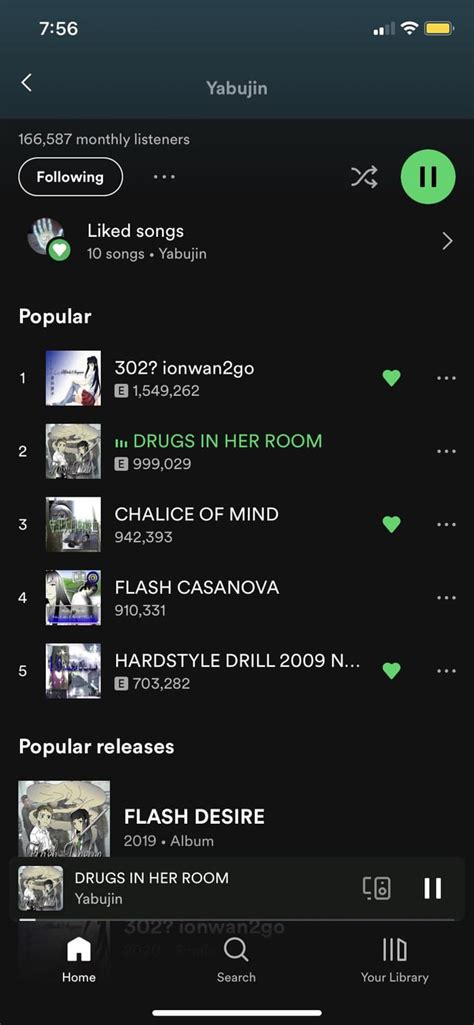Open the device picker in the mini player
474x1025 pixels.
coord(377,888)
